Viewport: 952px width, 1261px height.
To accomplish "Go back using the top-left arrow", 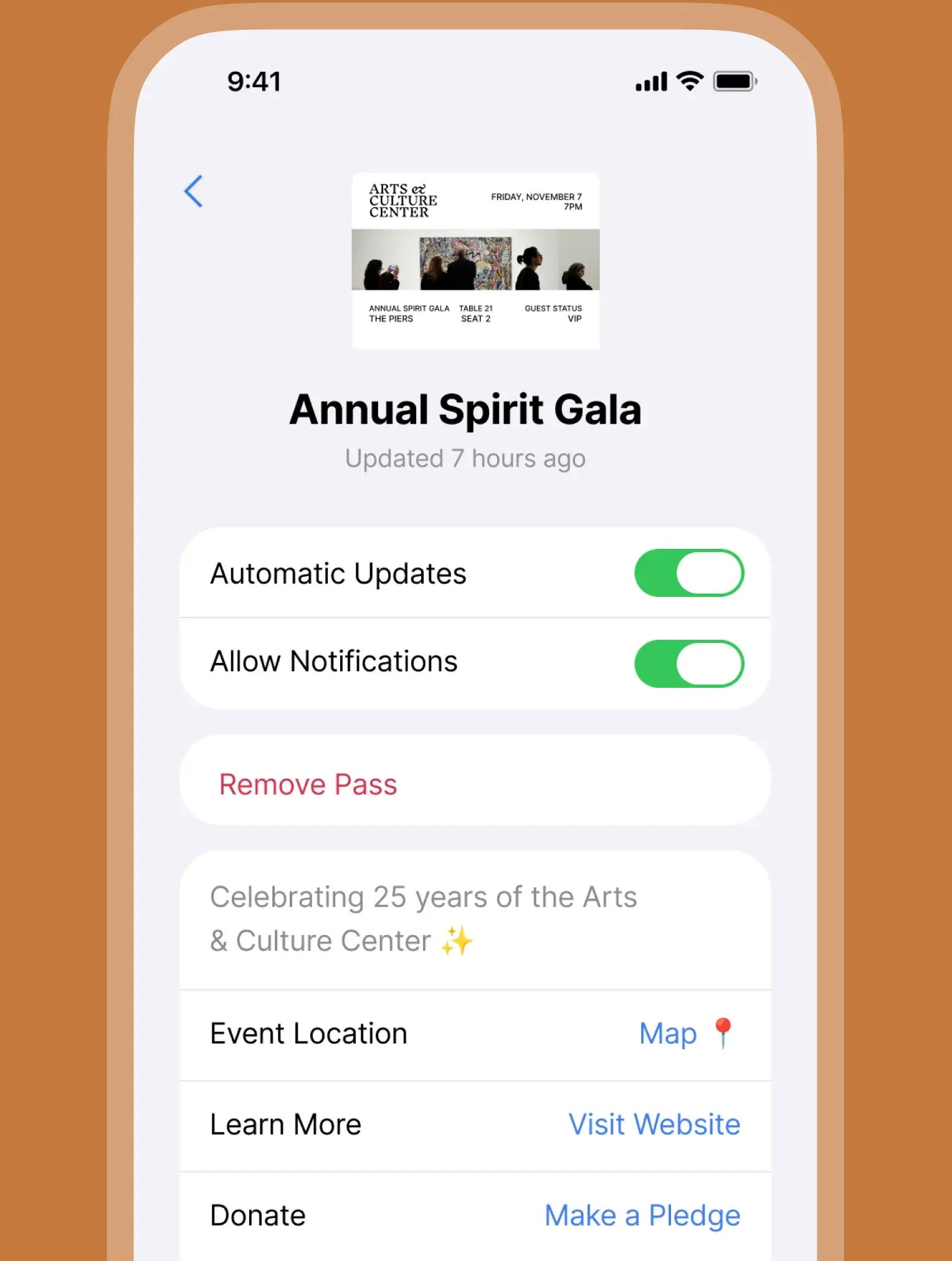I will point(194,191).
